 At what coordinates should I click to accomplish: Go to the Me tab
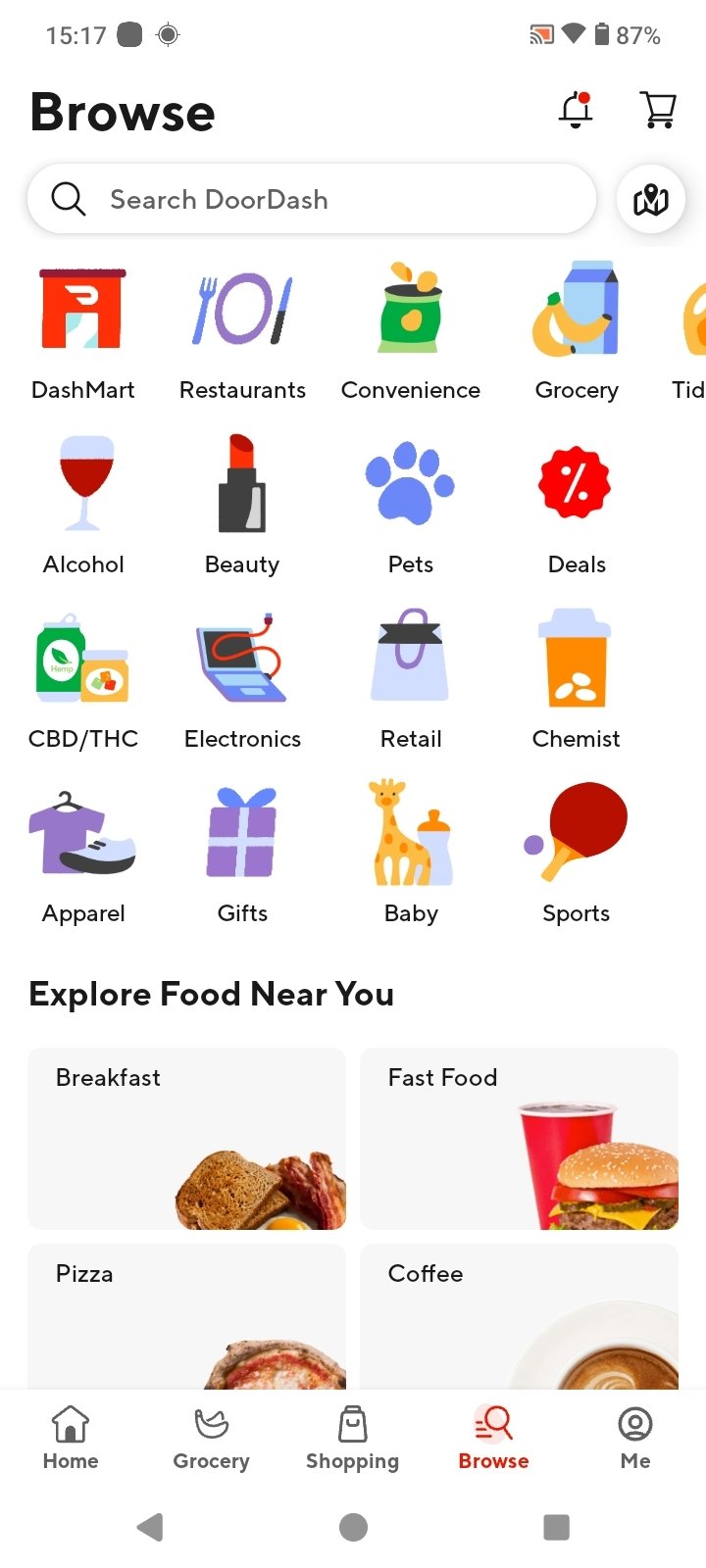click(635, 1437)
